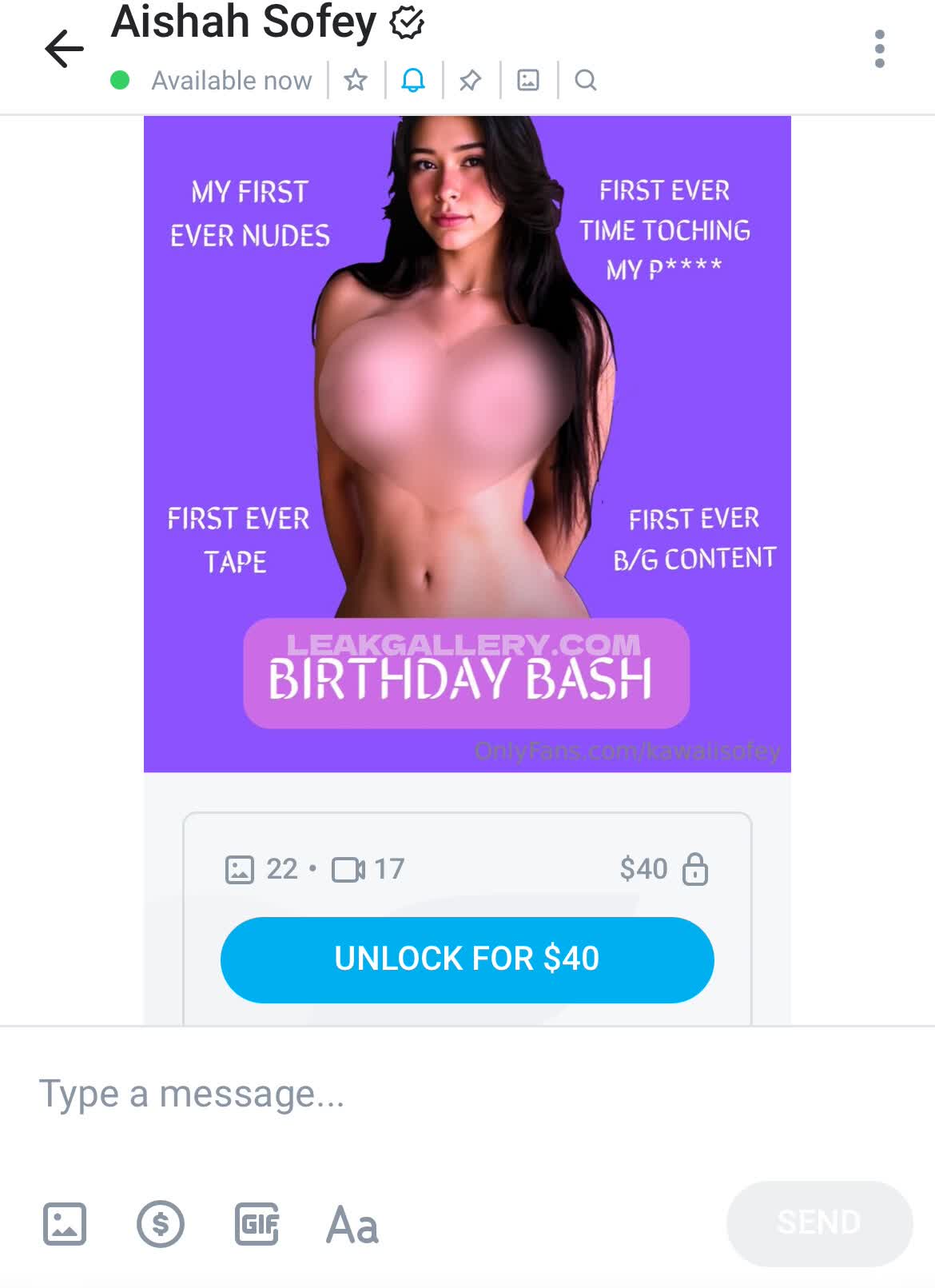Open text formatting options
The width and height of the screenshot is (935, 1288).
(352, 1224)
